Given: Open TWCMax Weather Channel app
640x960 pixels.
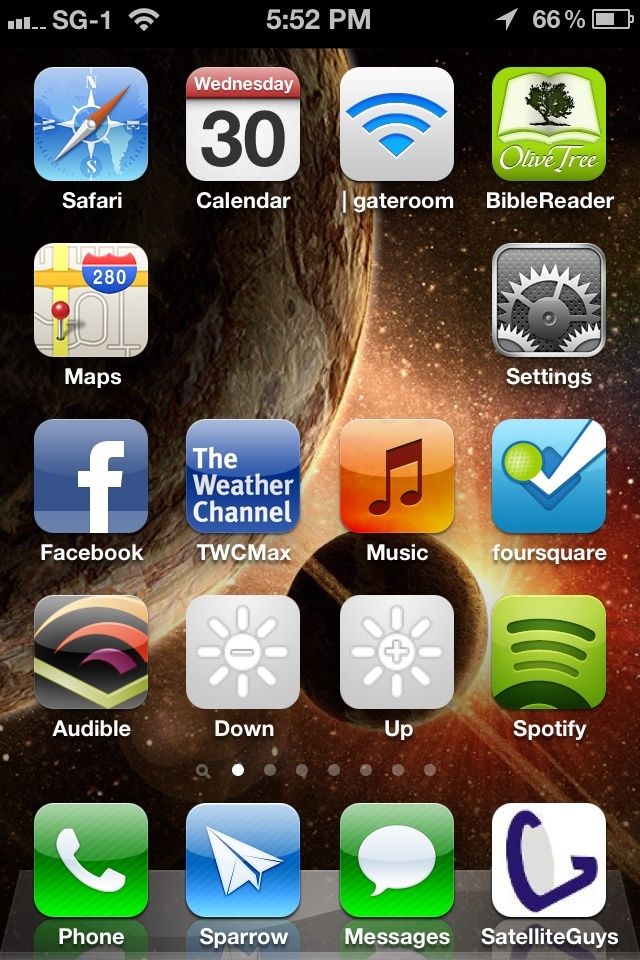Looking at the screenshot, I should tap(243, 476).
